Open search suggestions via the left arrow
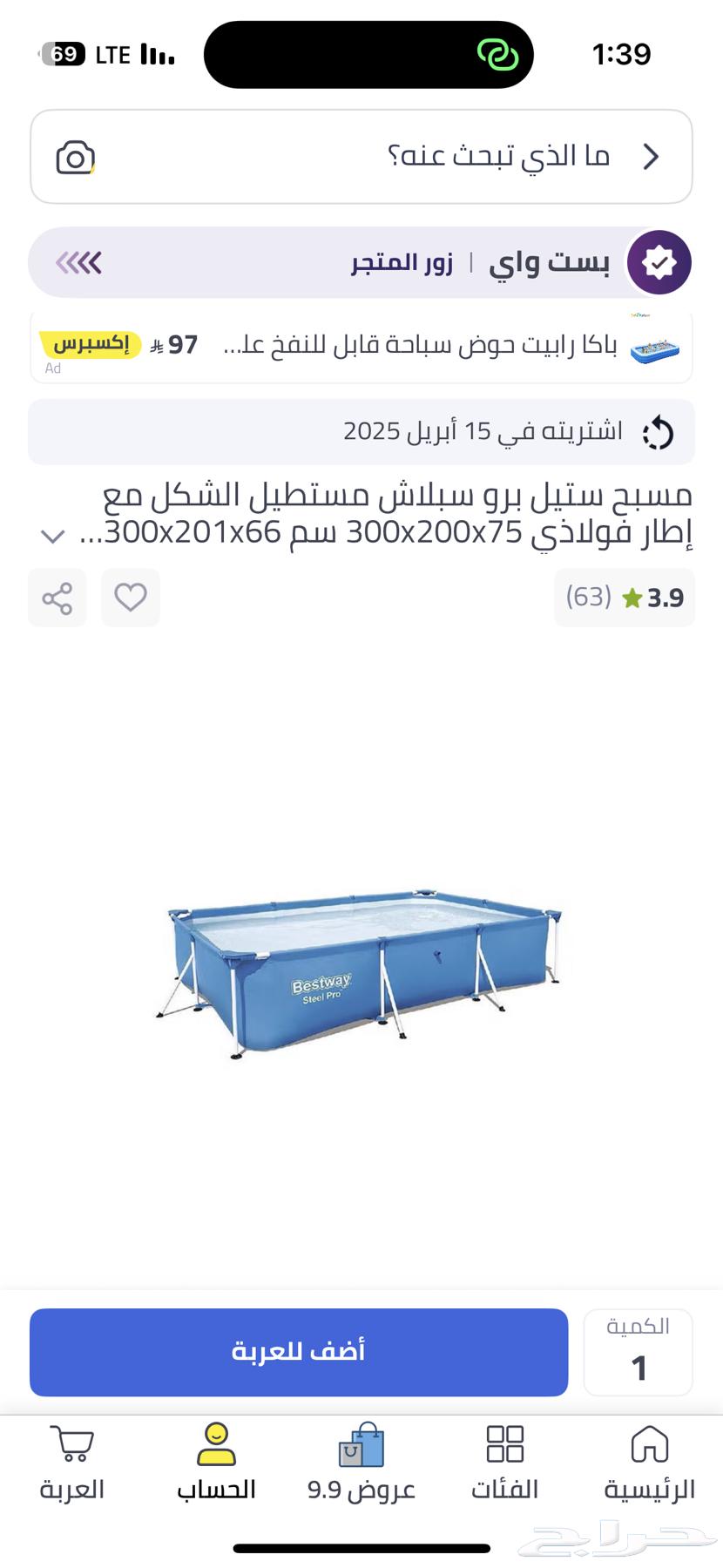Screen dimensions: 723x1568 [x=650, y=157]
